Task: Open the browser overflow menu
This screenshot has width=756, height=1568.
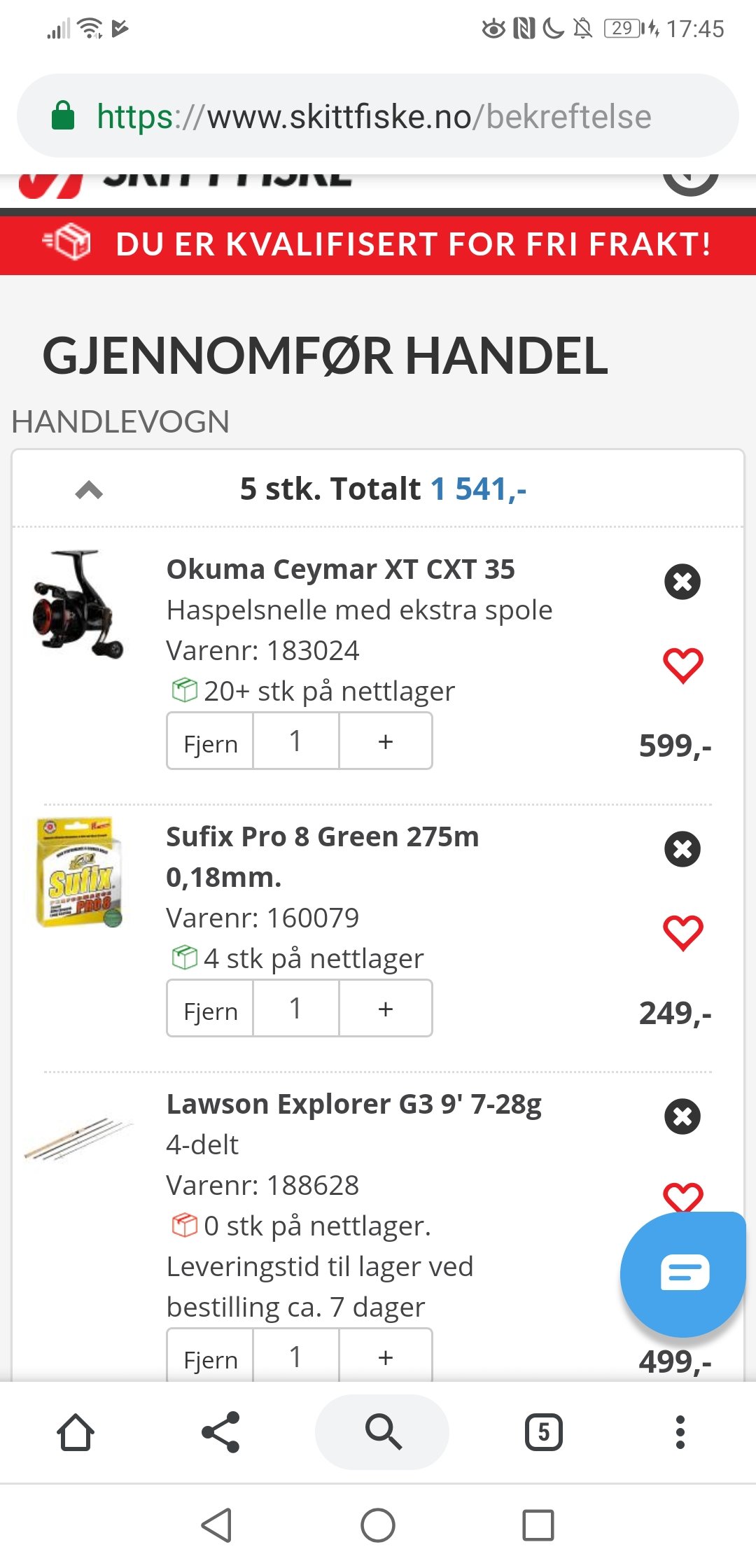Action: 680,1432
